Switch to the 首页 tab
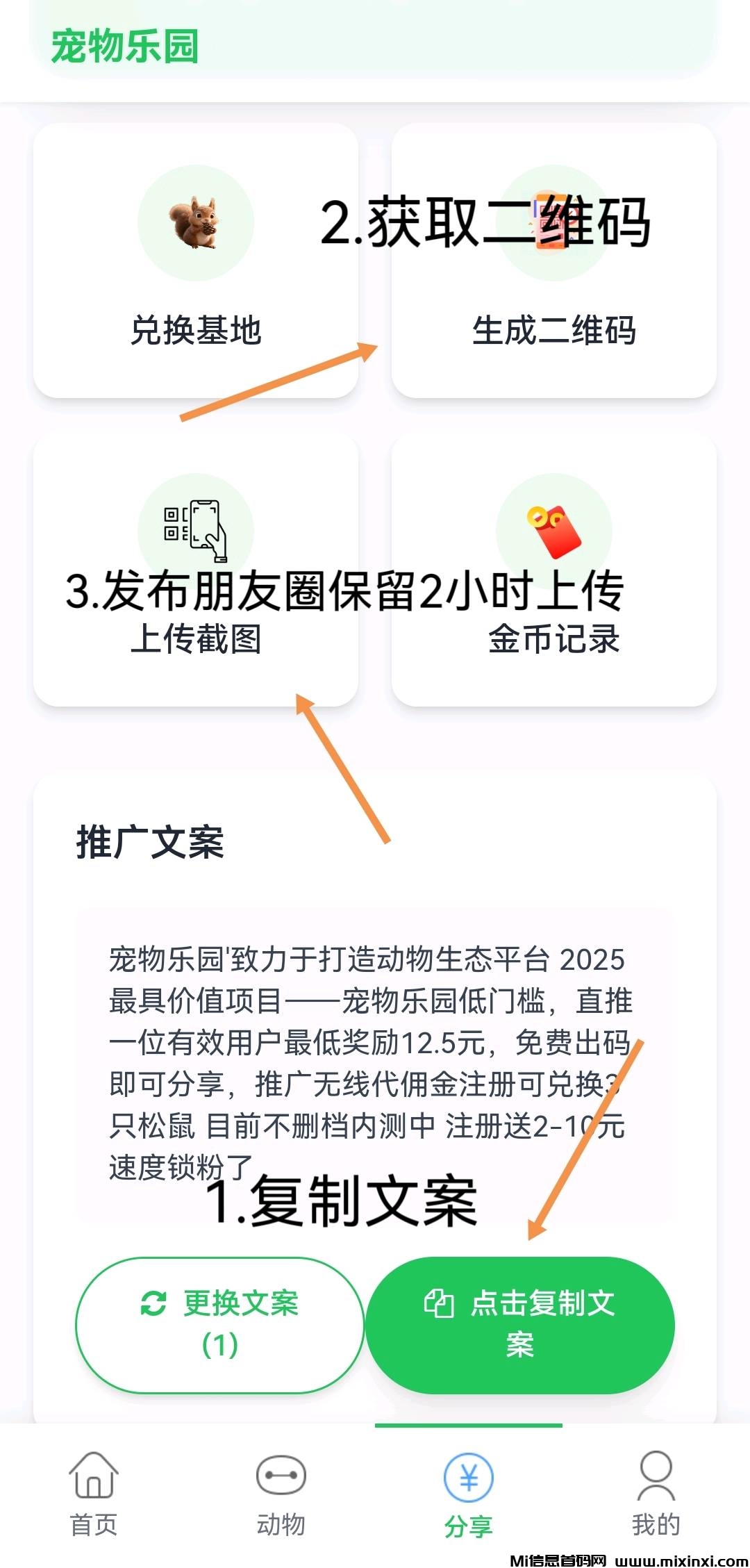Viewport: 750px width, 1568px height. (x=94, y=1494)
